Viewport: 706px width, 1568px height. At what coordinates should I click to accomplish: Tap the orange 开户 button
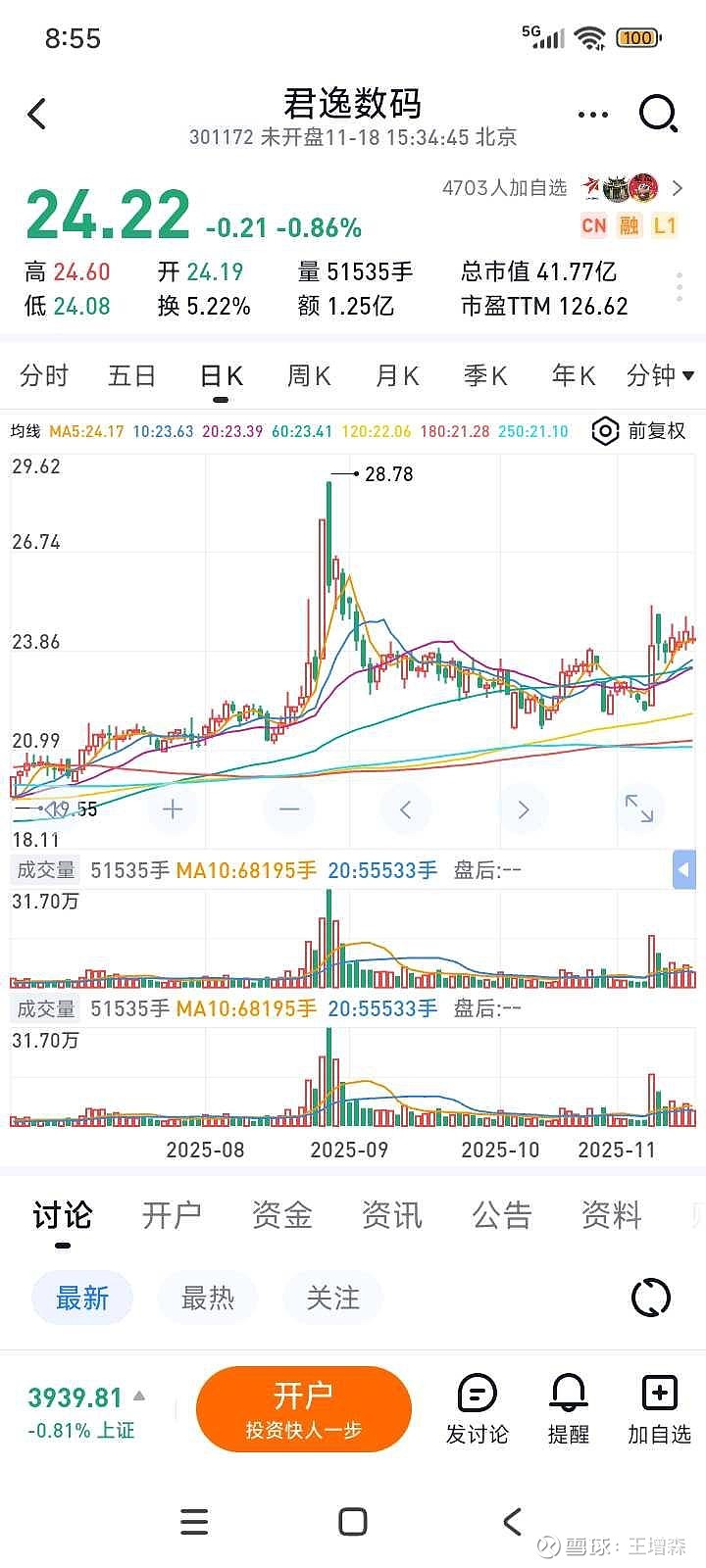303,1409
